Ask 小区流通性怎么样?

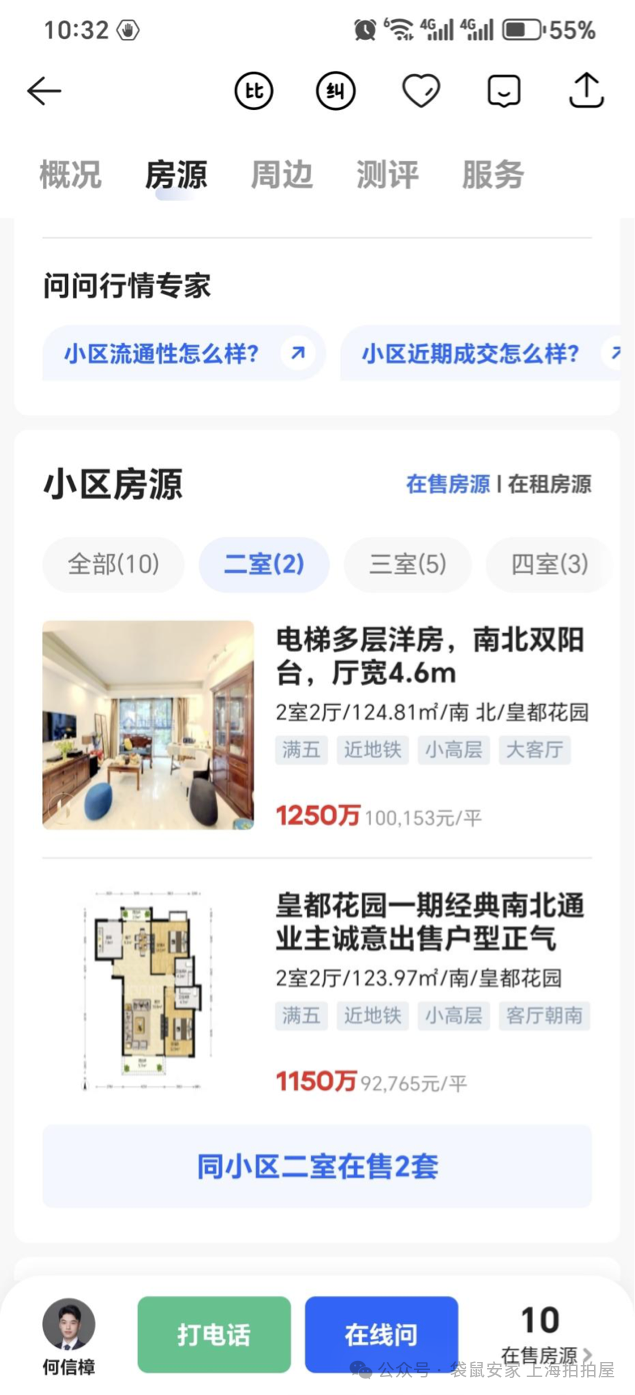[184, 353]
